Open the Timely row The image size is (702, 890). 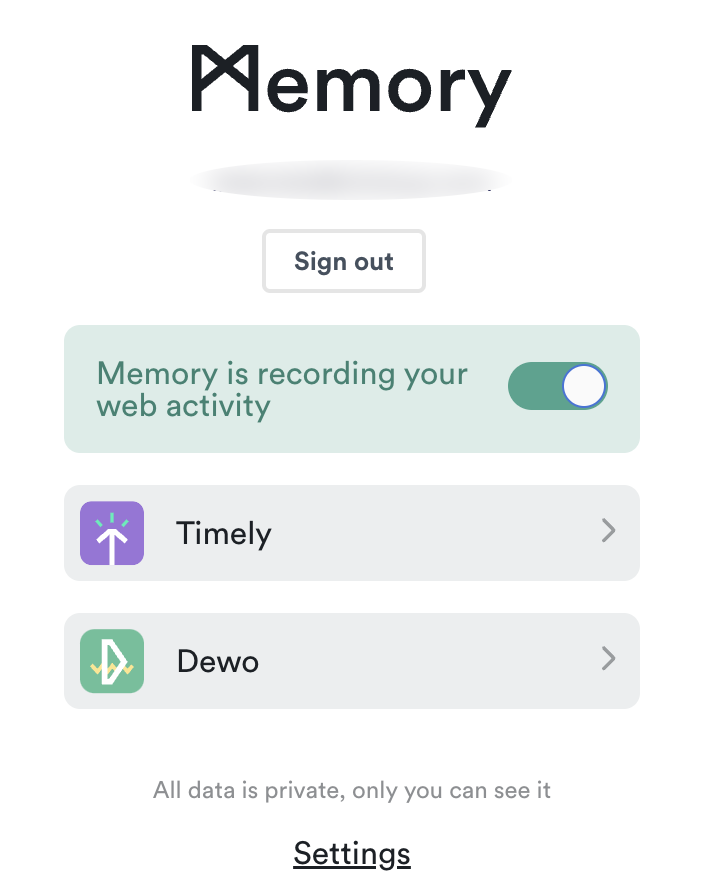click(351, 533)
